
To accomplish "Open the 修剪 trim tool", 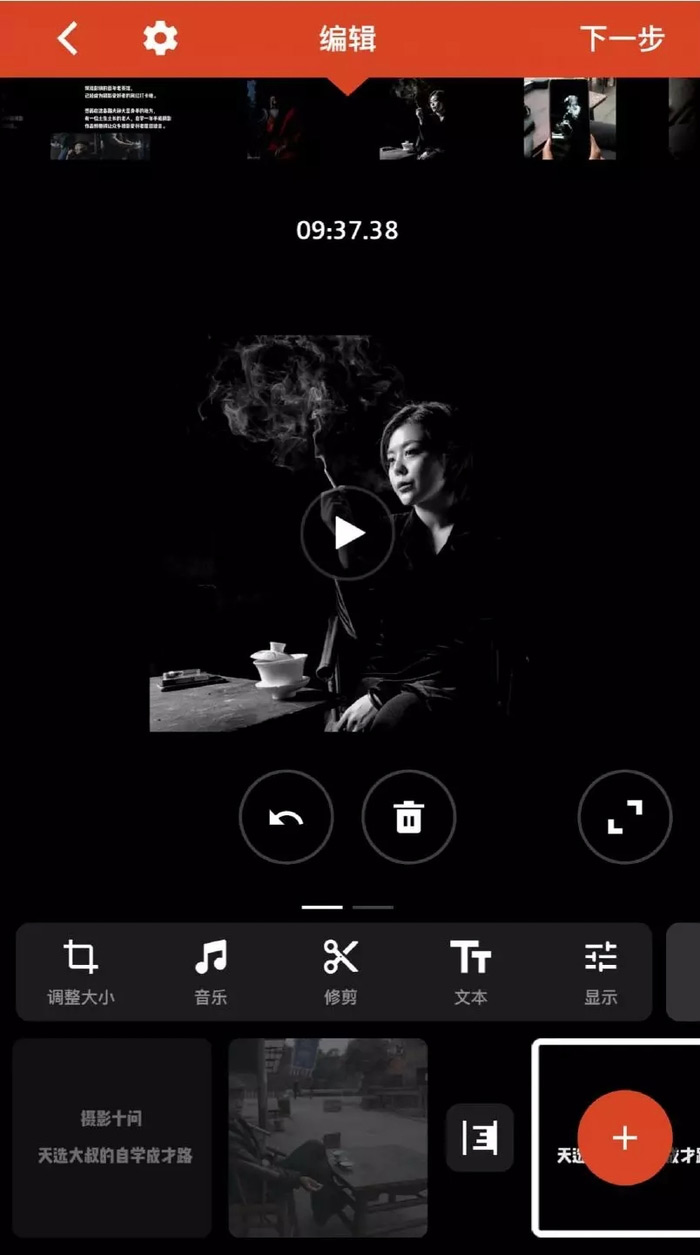I will [x=341, y=971].
